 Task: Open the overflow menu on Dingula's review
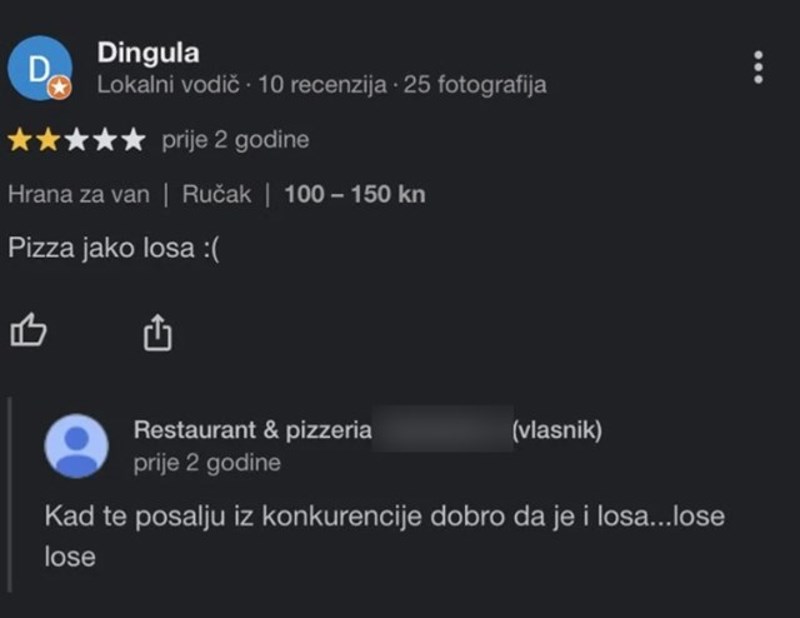point(758,67)
